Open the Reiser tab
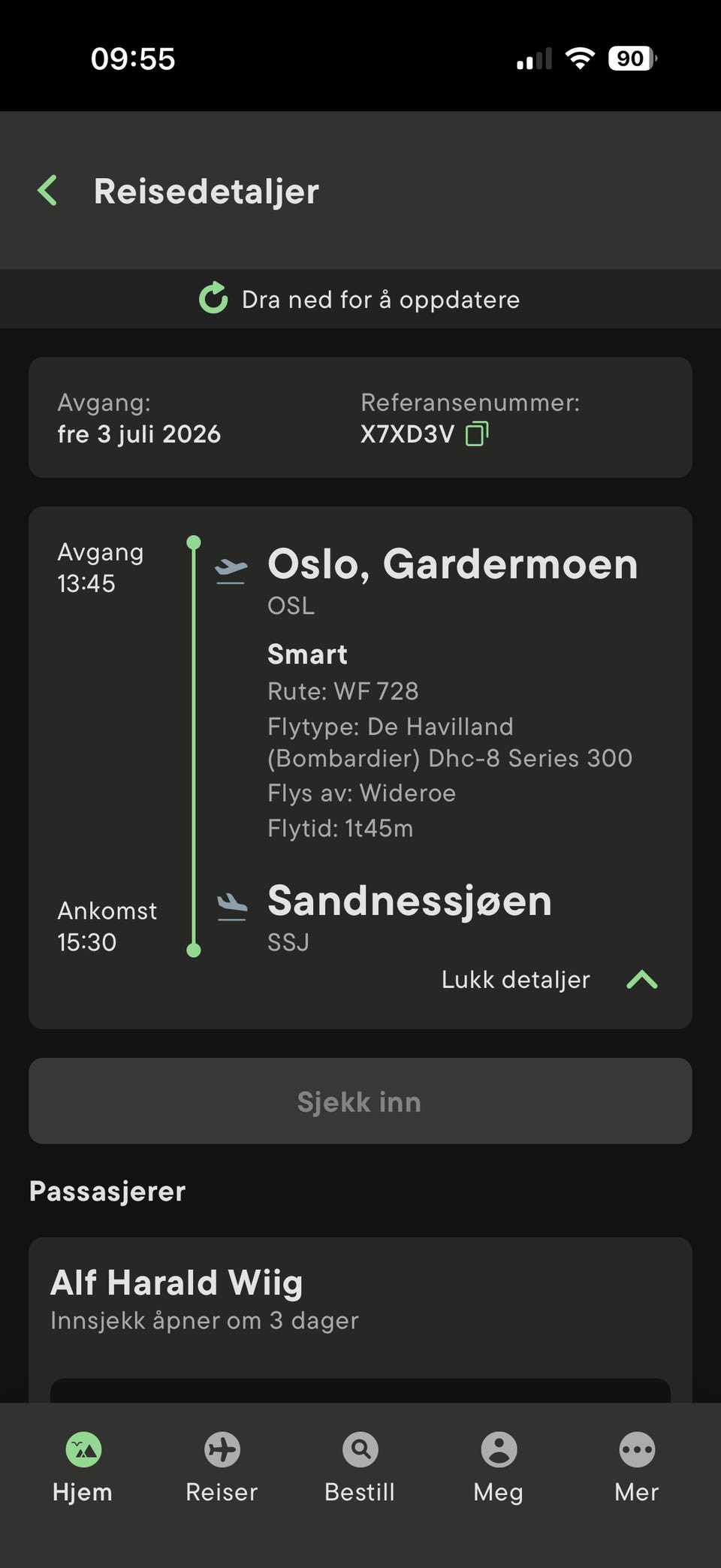The image size is (721, 1568). 222,1467
